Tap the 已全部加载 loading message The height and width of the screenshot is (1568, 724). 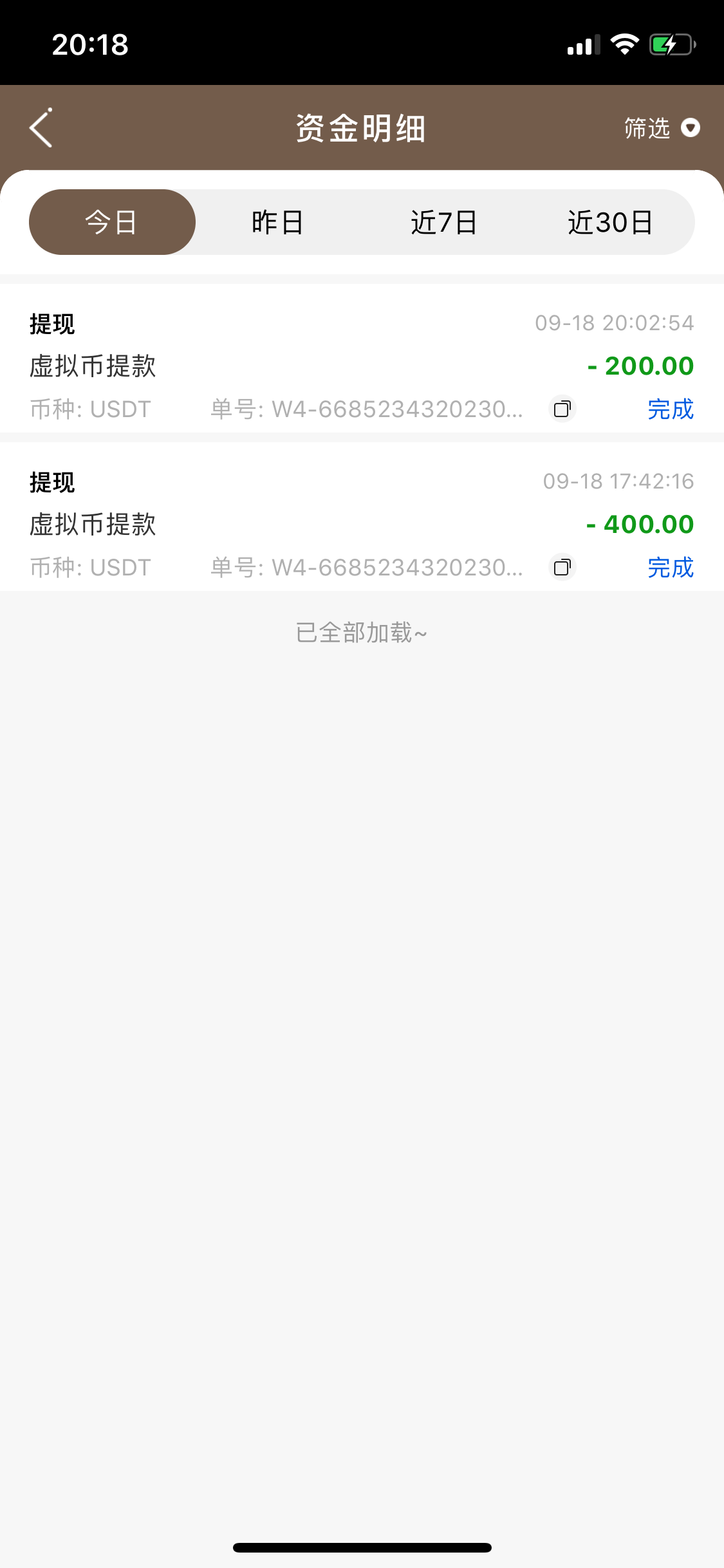coord(362,633)
